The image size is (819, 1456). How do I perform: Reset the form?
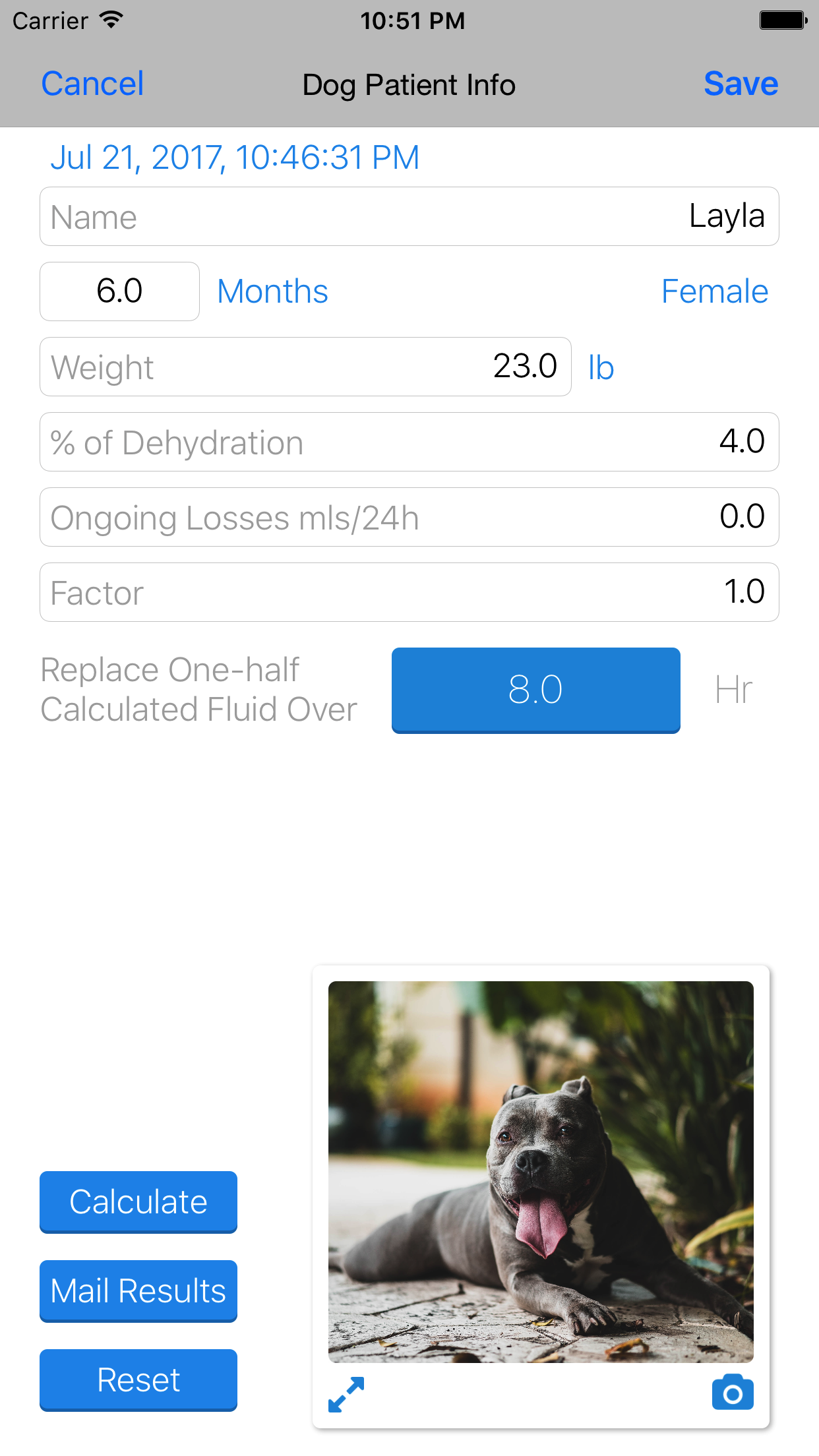click(x=138, y=1380)
